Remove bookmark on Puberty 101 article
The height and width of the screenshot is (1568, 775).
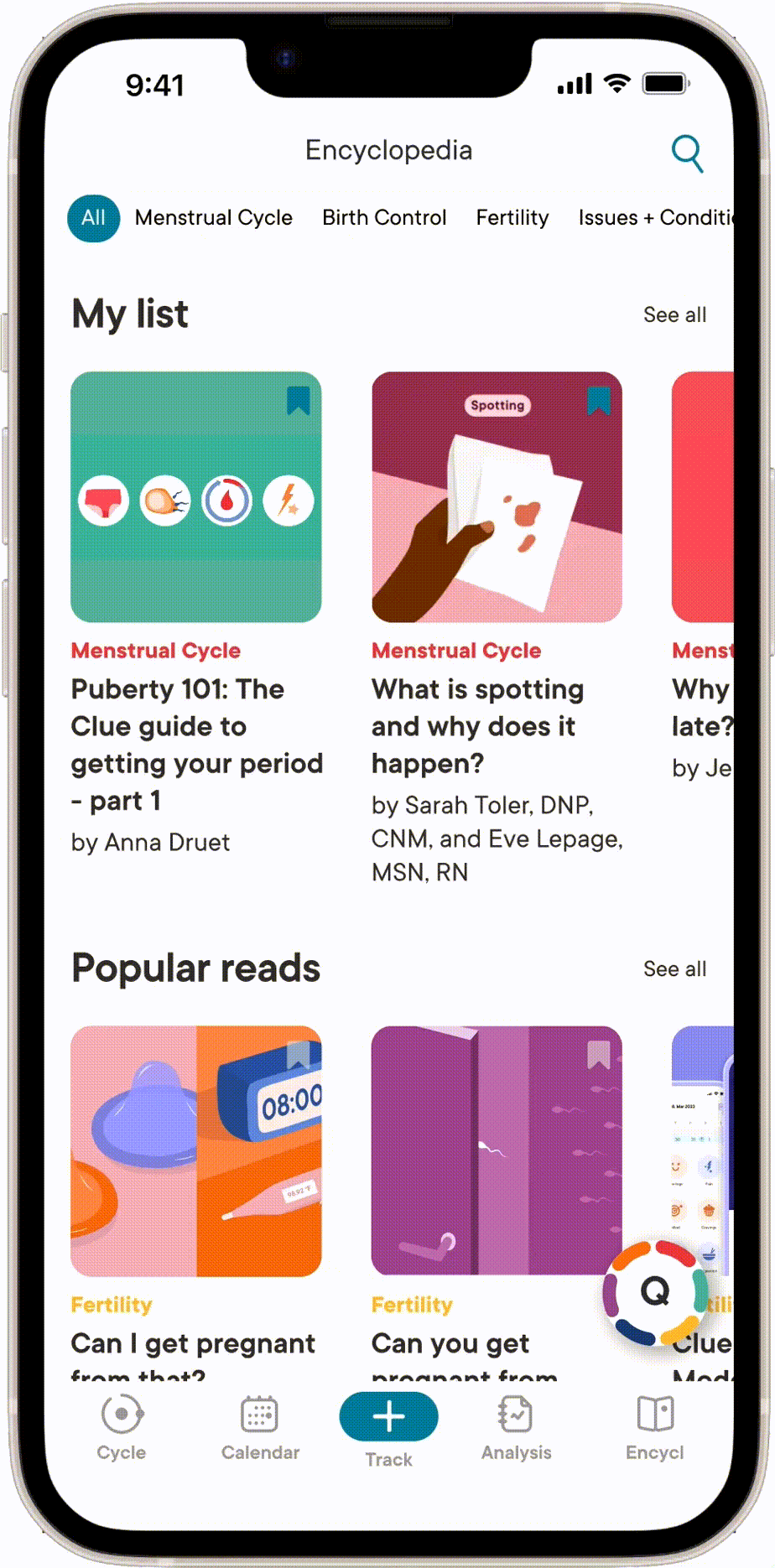point(299,401)
